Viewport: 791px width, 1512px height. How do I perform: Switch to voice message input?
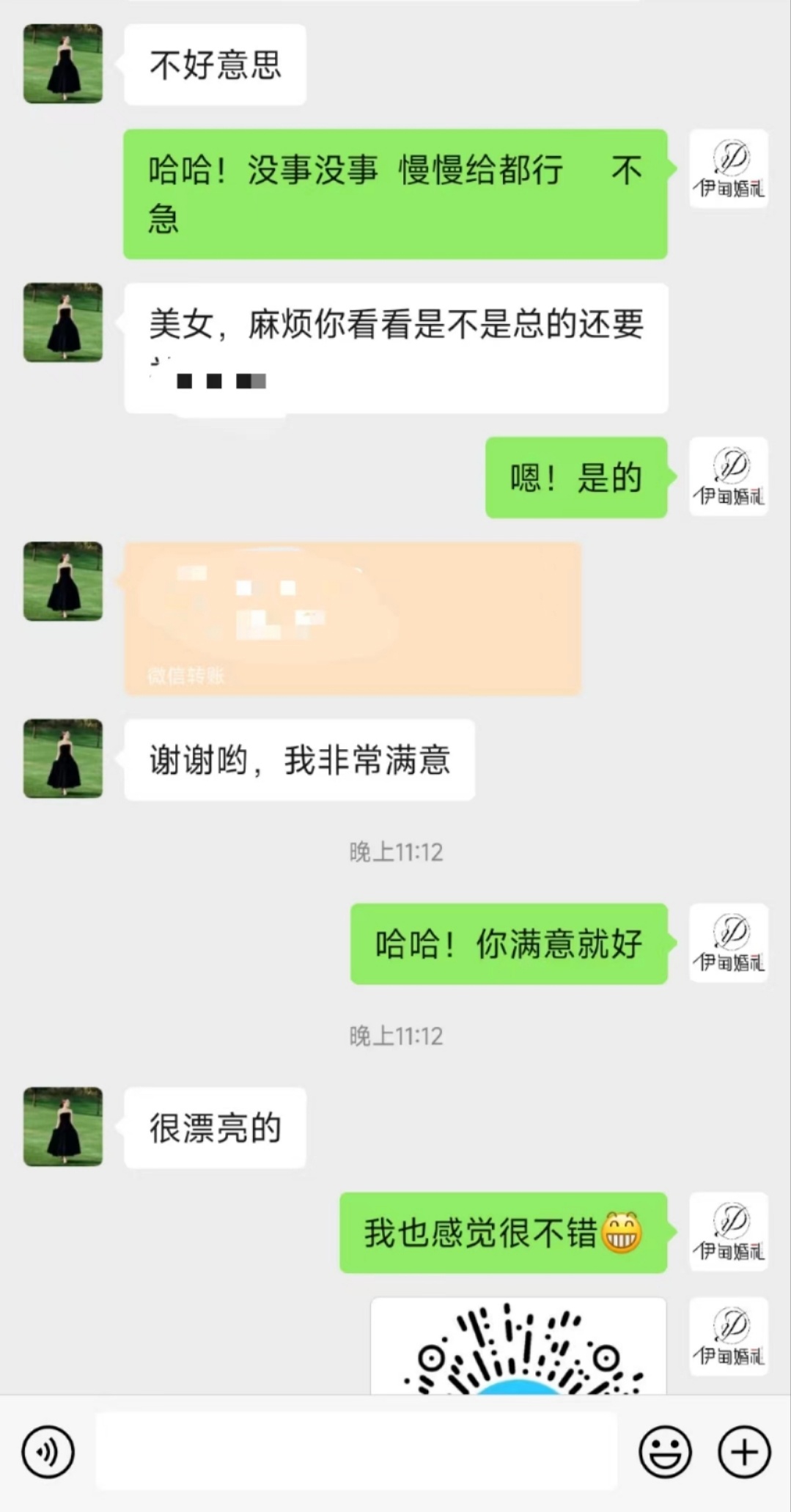pos(48,1451)
